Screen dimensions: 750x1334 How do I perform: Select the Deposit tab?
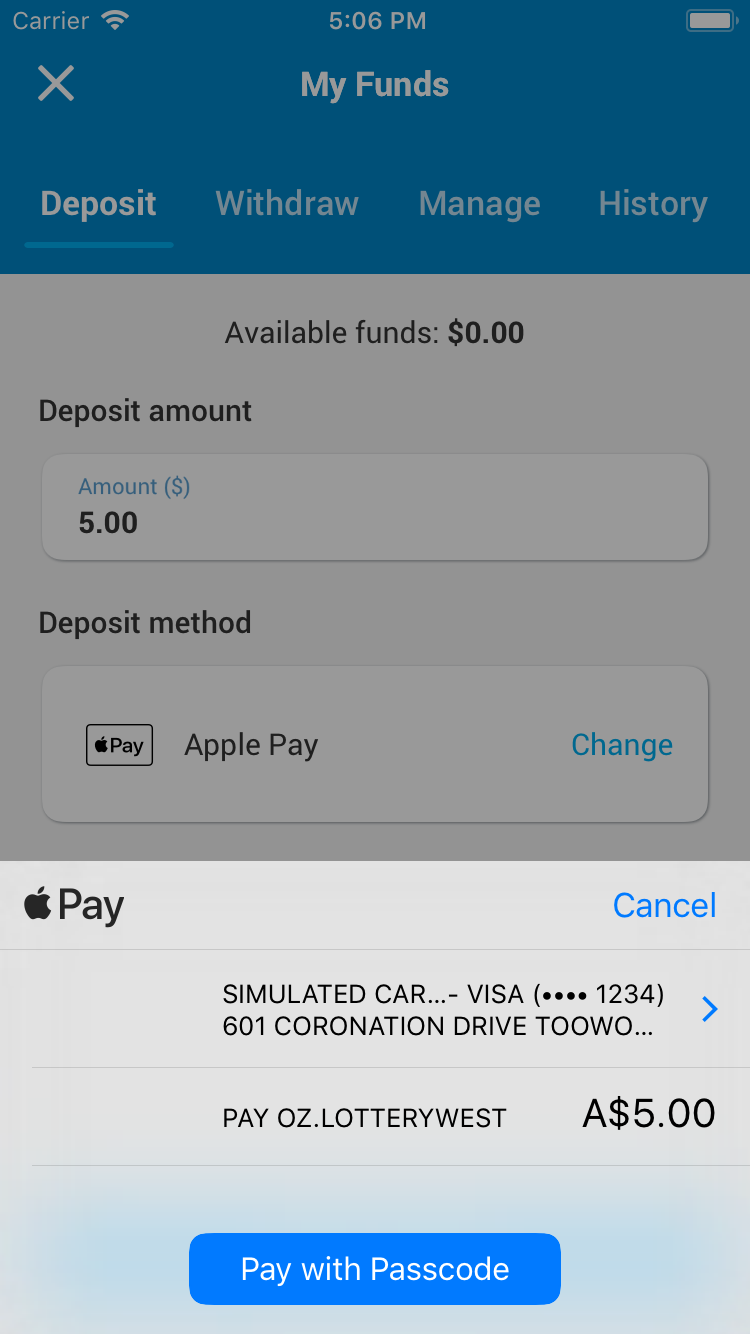pyautogui.click(x=99, y=204)
